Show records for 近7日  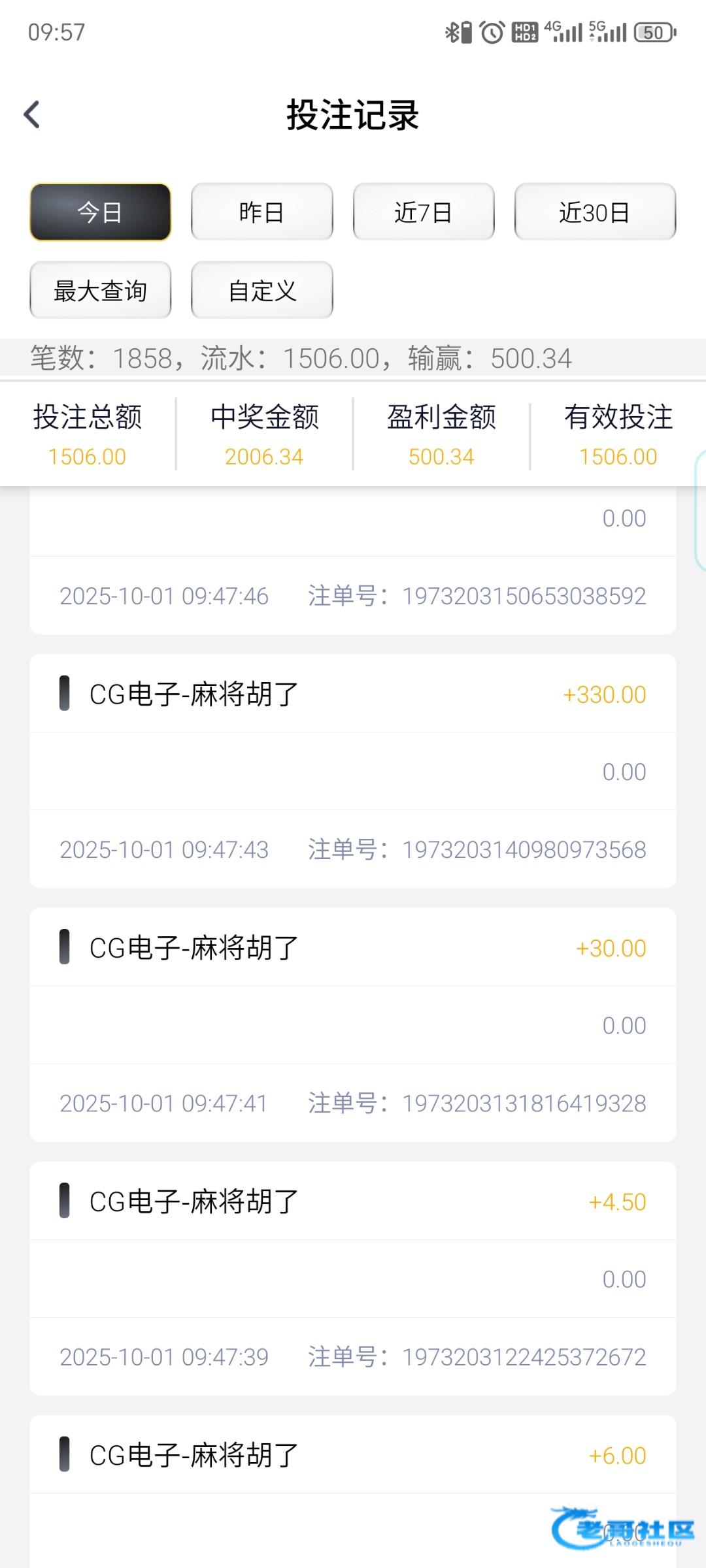[423, 212]
